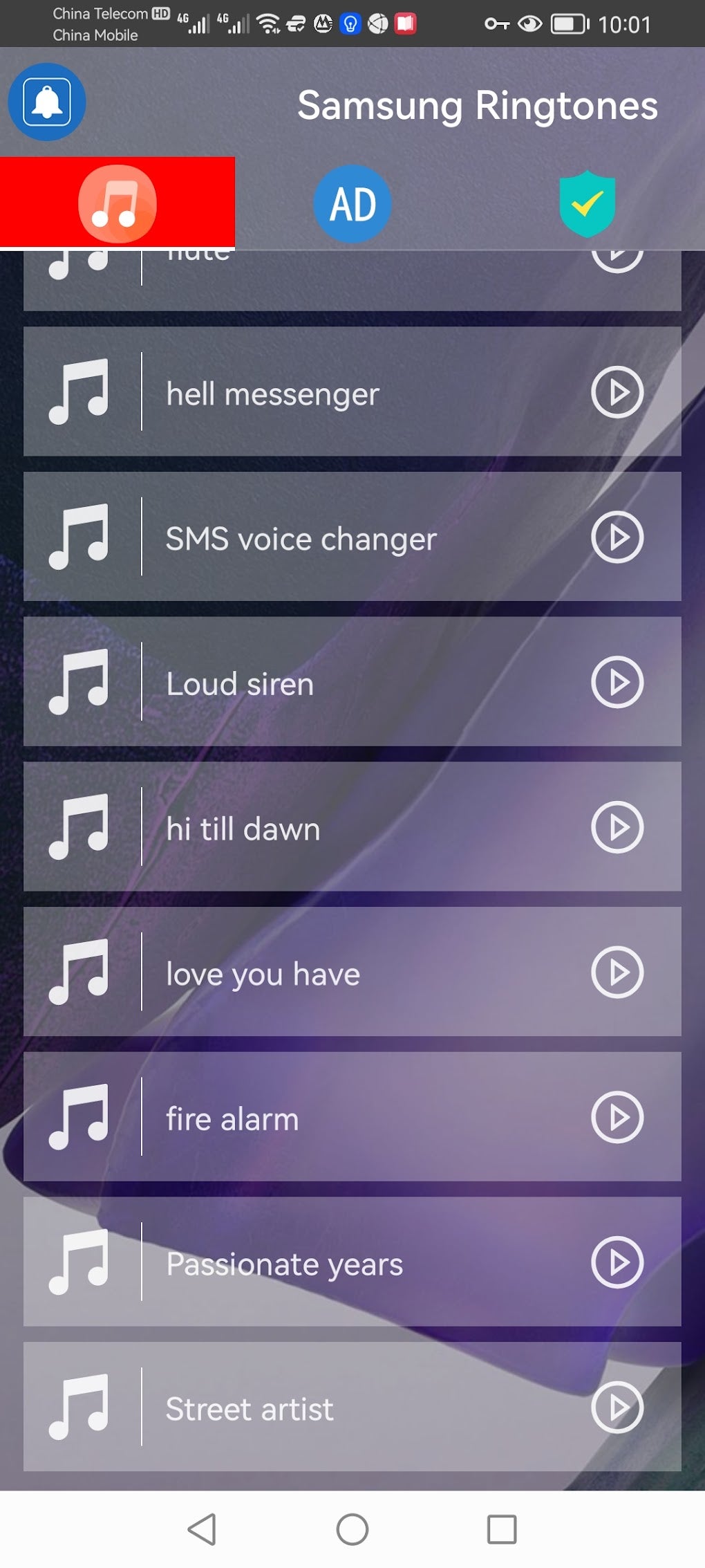The width and height of the screenshot is (705, 1568).
Task: Play the hi till dawn ringtone
Action: [617, 827]
